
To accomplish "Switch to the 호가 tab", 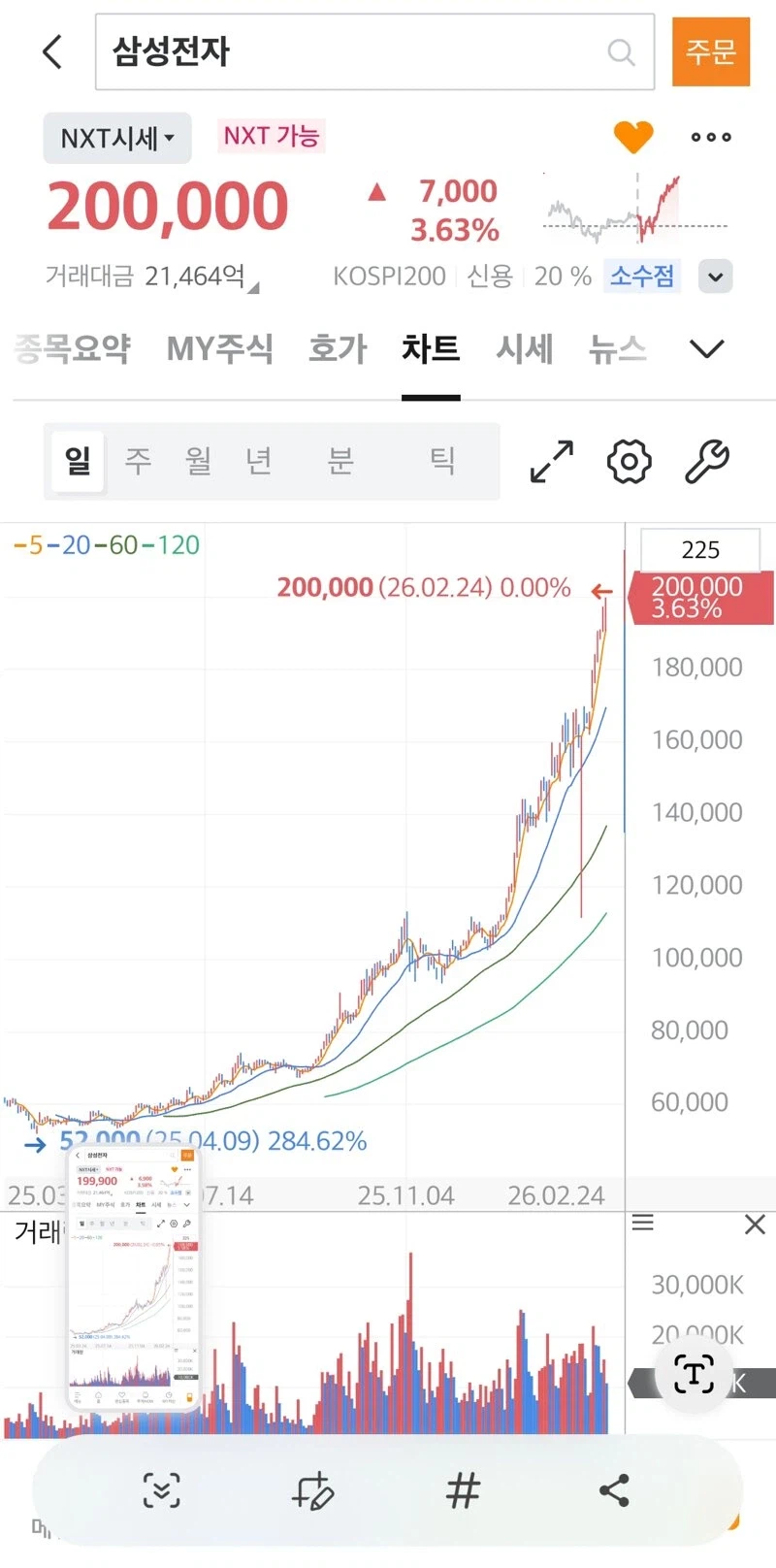I will point(338,348).
